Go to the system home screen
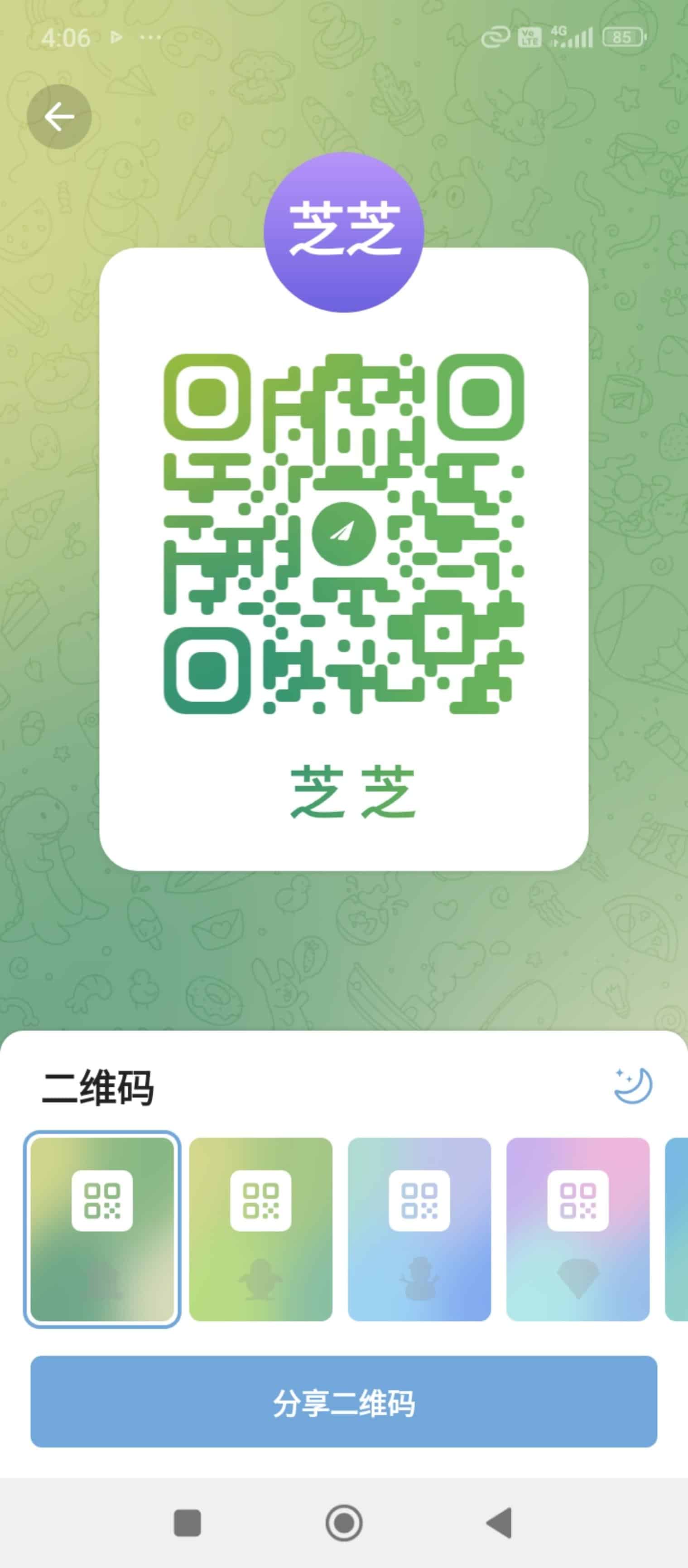 [x=344, y=1523]
